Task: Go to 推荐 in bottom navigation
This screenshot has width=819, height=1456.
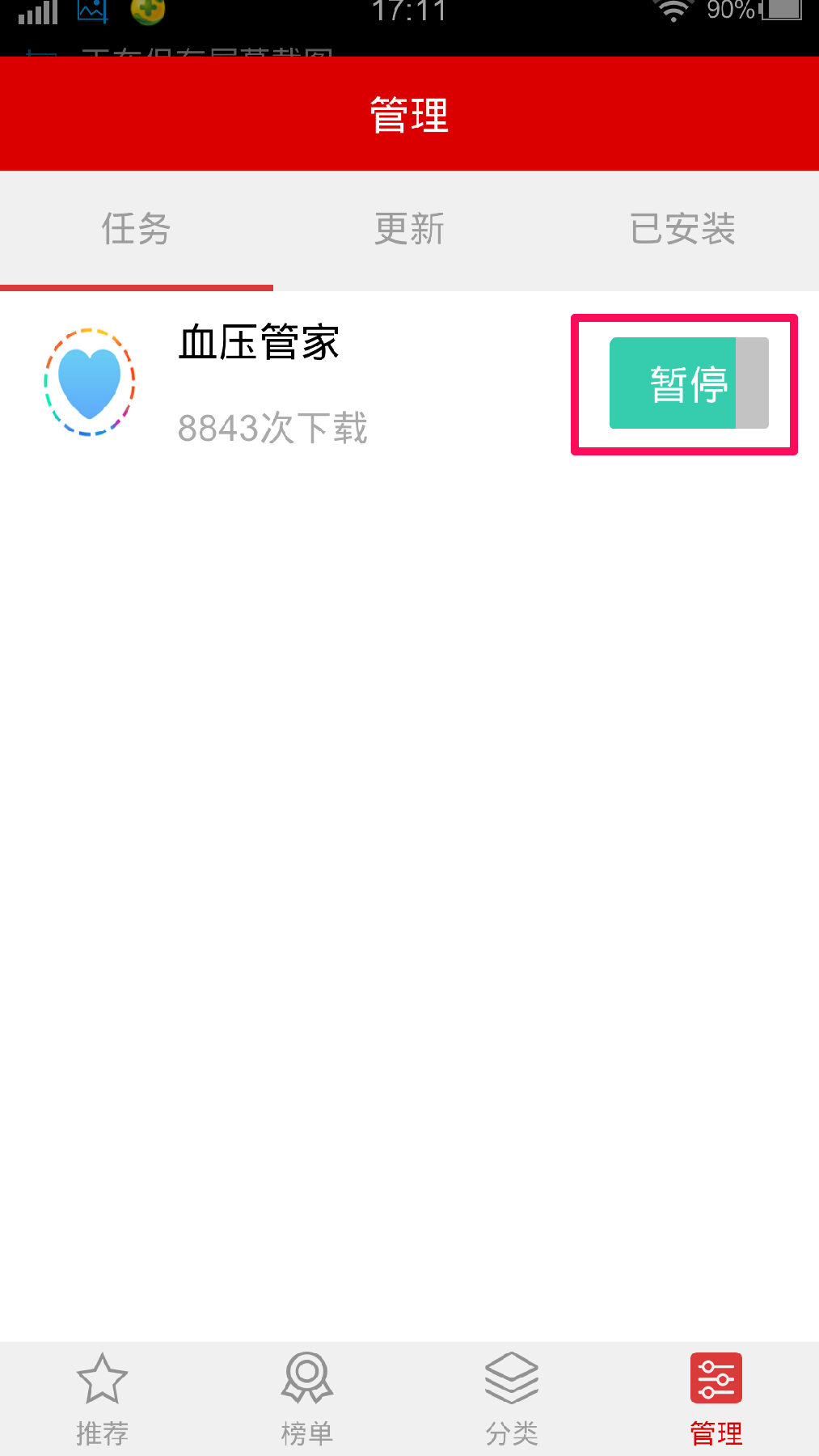Action: tap(102, 1399)
